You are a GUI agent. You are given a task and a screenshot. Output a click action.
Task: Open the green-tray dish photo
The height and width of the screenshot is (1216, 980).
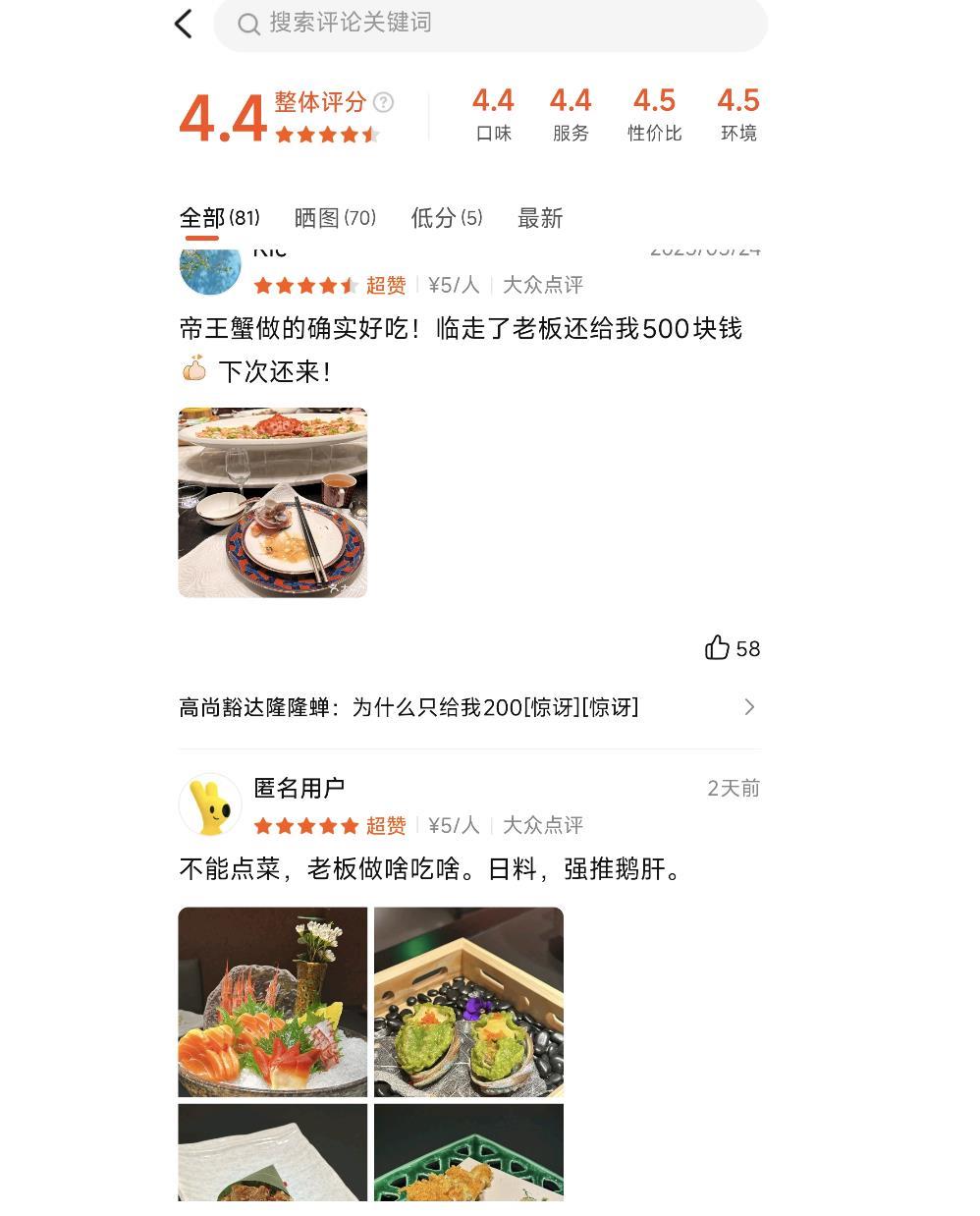click(x=468, y=1153)
